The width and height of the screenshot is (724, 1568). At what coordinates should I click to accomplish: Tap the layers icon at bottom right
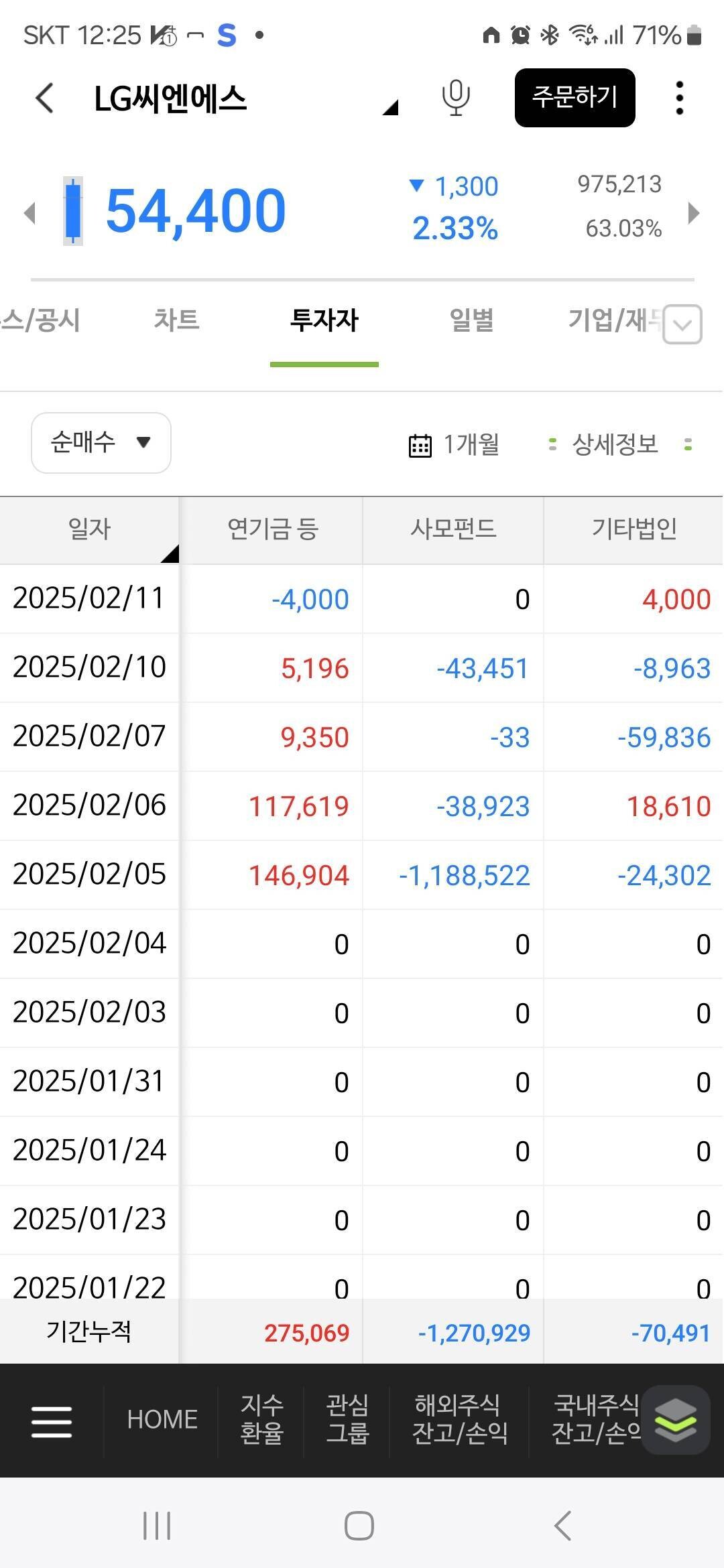pos(674,1419)
